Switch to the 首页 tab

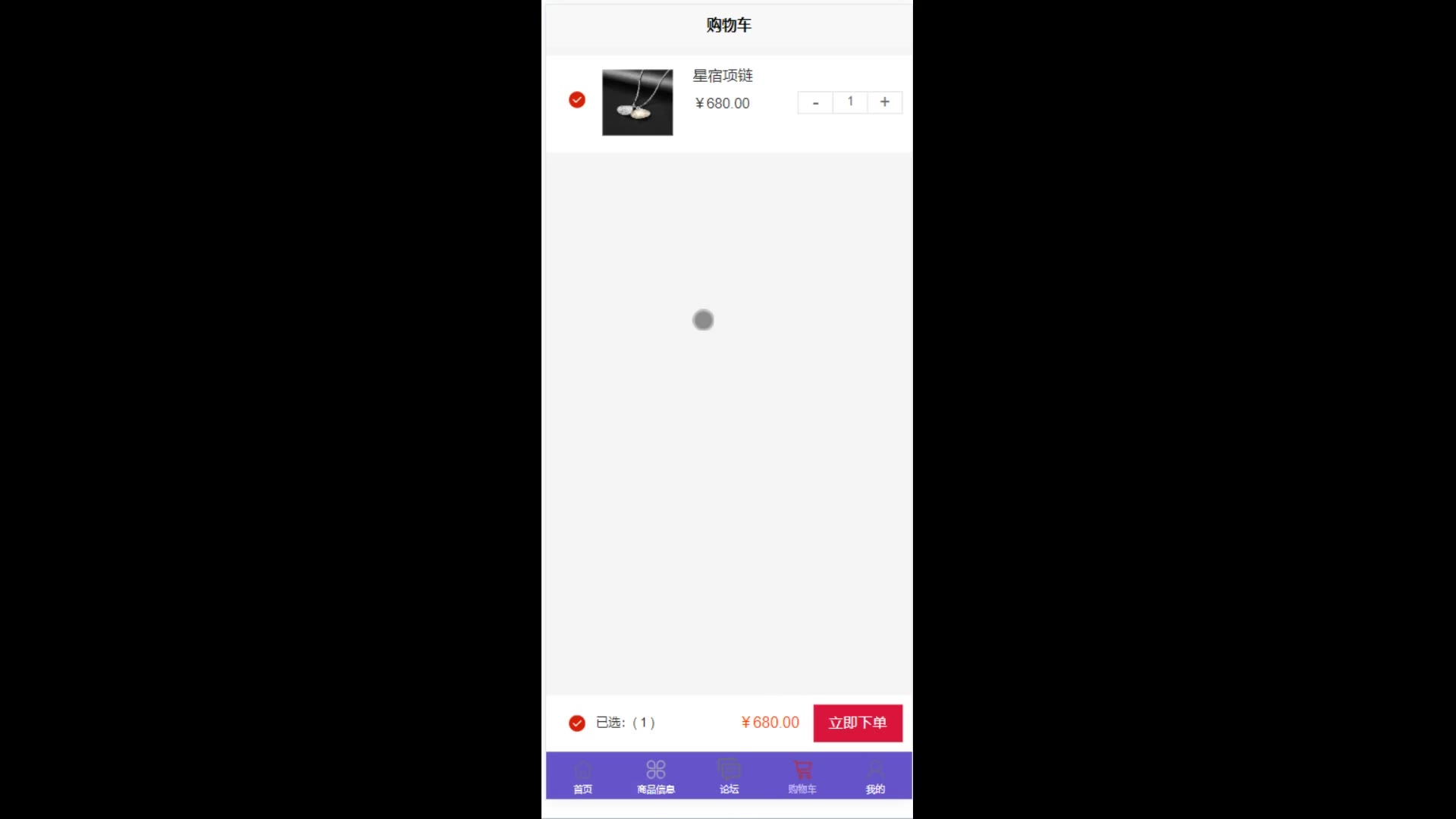click(582, 777)
